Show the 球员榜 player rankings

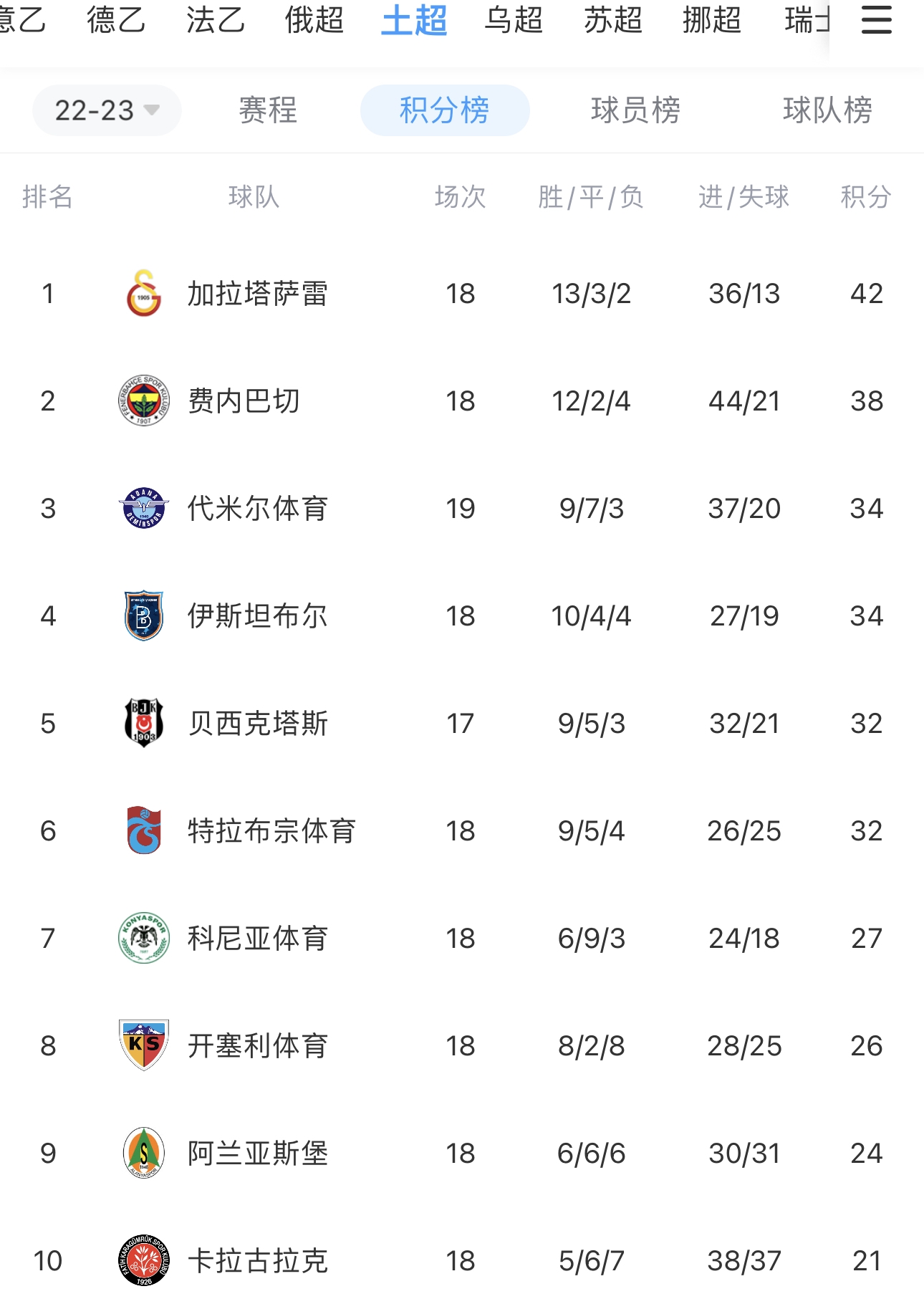(635, 110)
